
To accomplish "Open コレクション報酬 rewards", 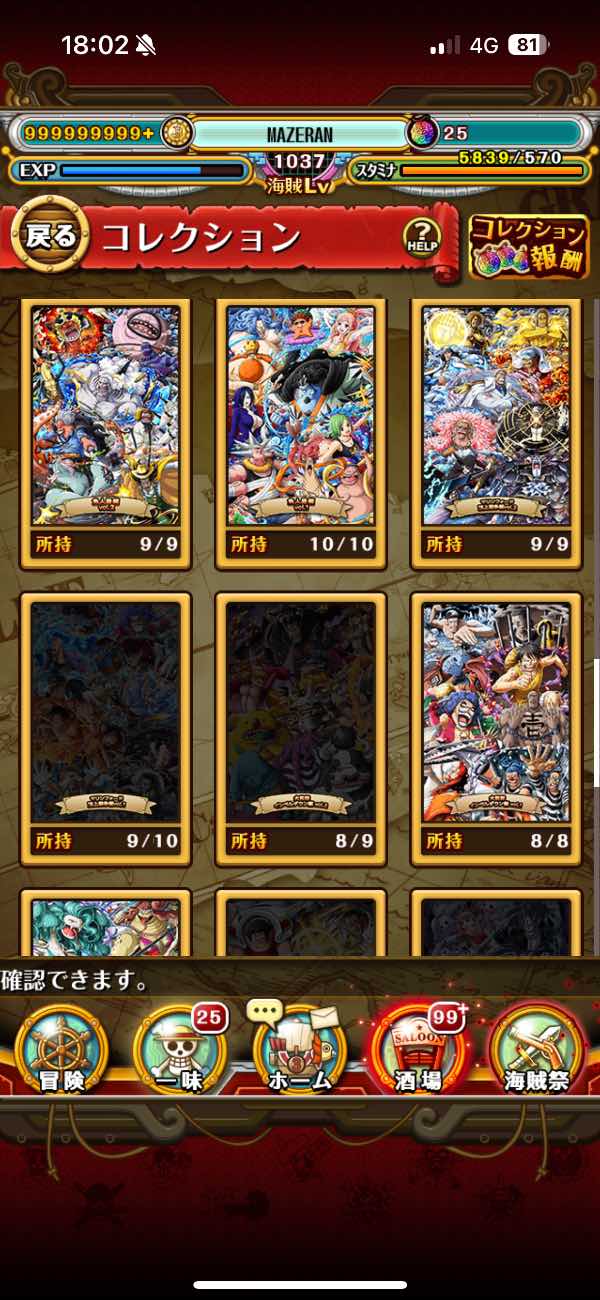I will point(528,246).
